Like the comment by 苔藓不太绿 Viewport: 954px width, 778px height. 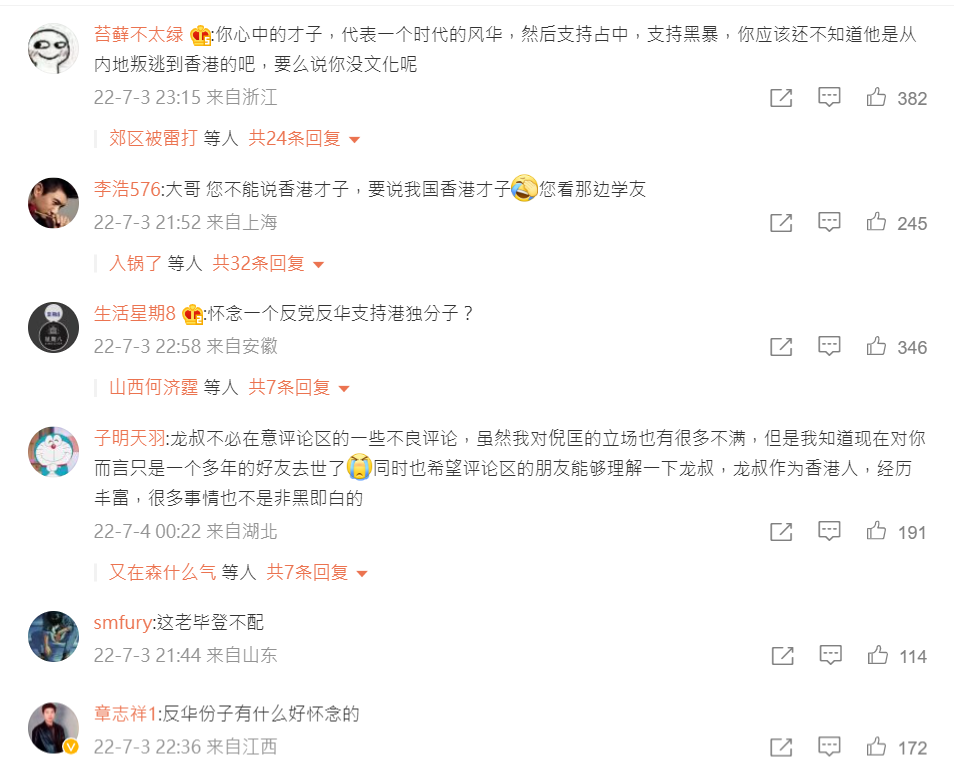coord(877,98)
